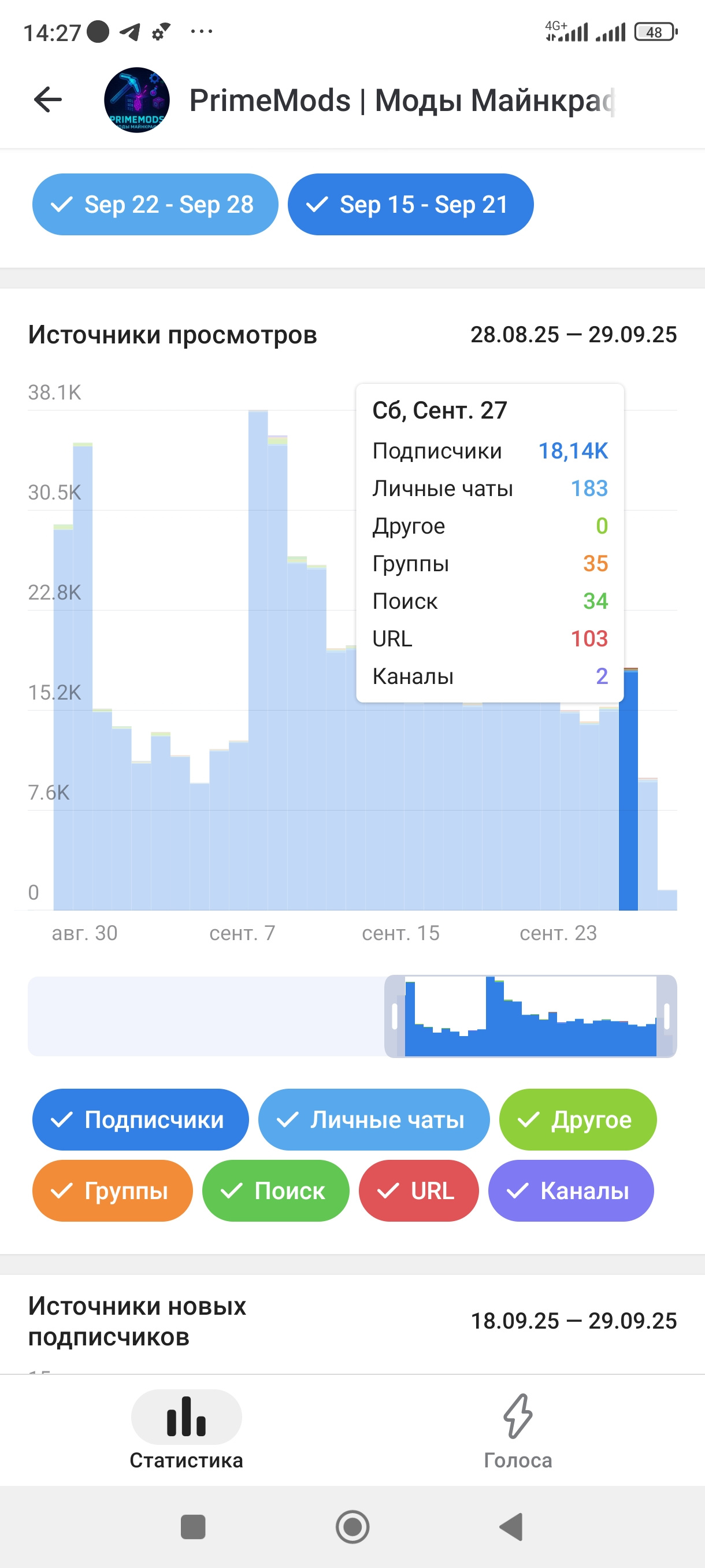Toggle the Sep 22 - Sep 28 chip
The height and width of the screenshot is (1568, 705).
(155, 205)
